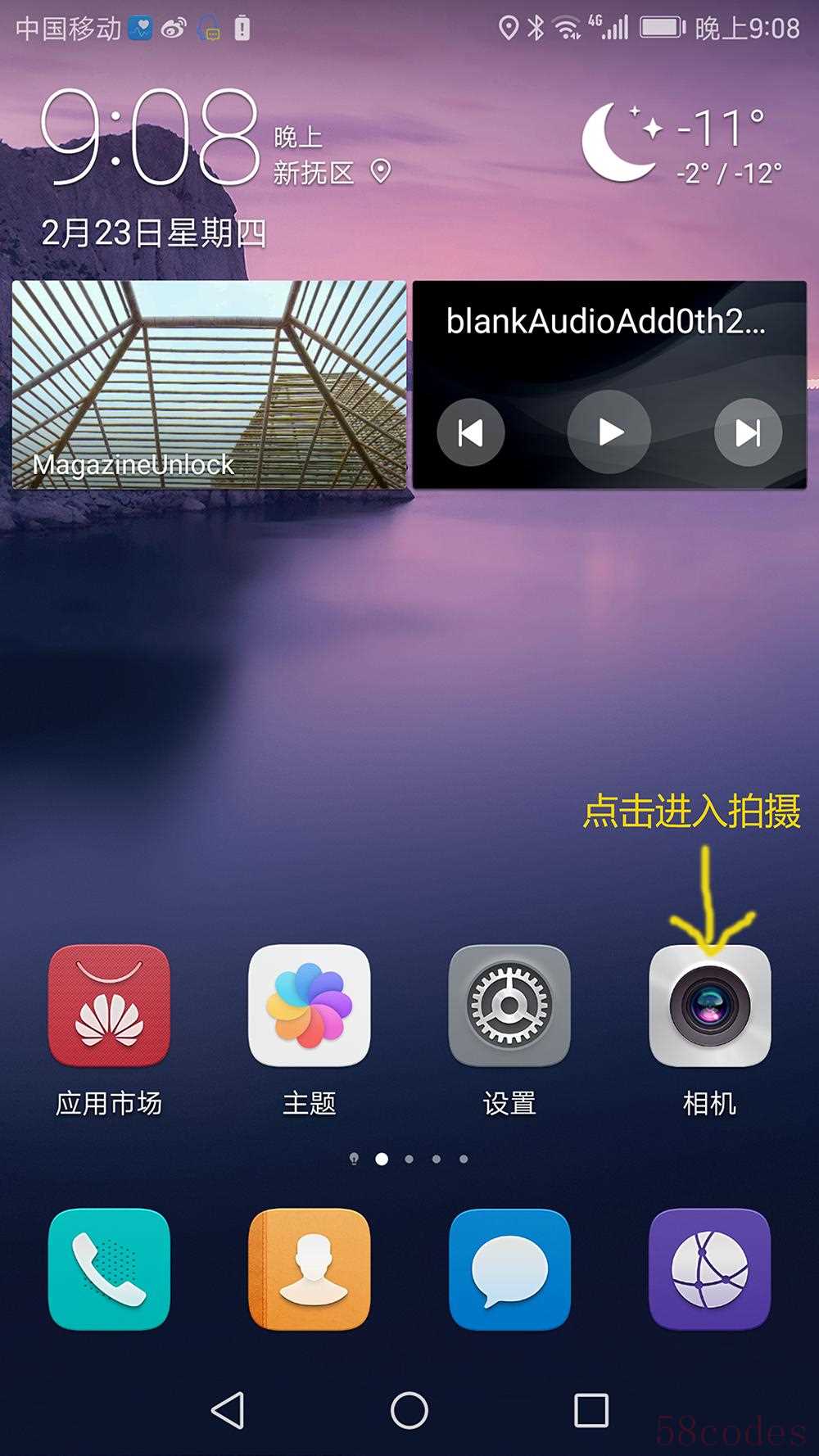Open the contacts app in dock
This screenshot has width=819, height=1456.
pyautogui.click(x=309, y=1269)
